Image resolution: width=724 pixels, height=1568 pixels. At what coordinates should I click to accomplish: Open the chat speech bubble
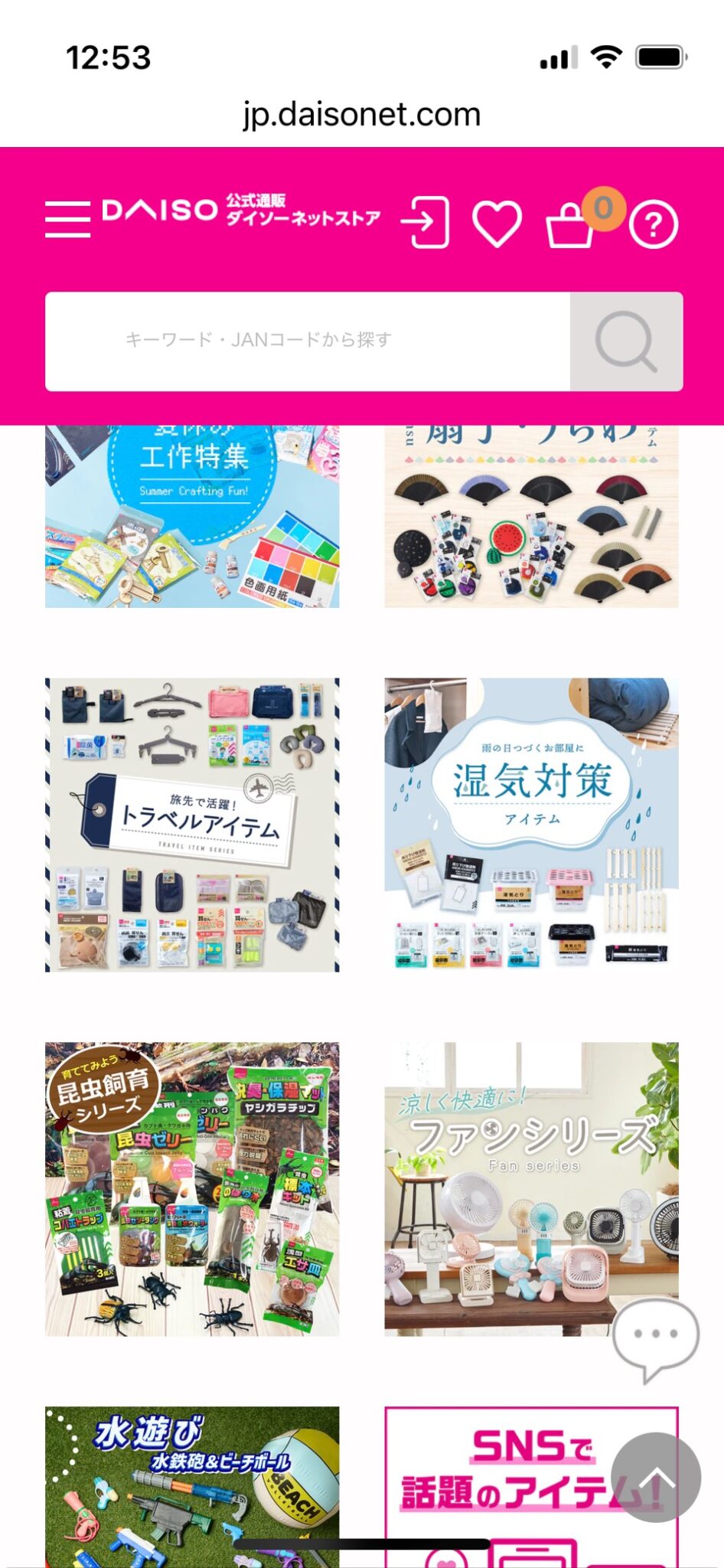[655, 1338]
